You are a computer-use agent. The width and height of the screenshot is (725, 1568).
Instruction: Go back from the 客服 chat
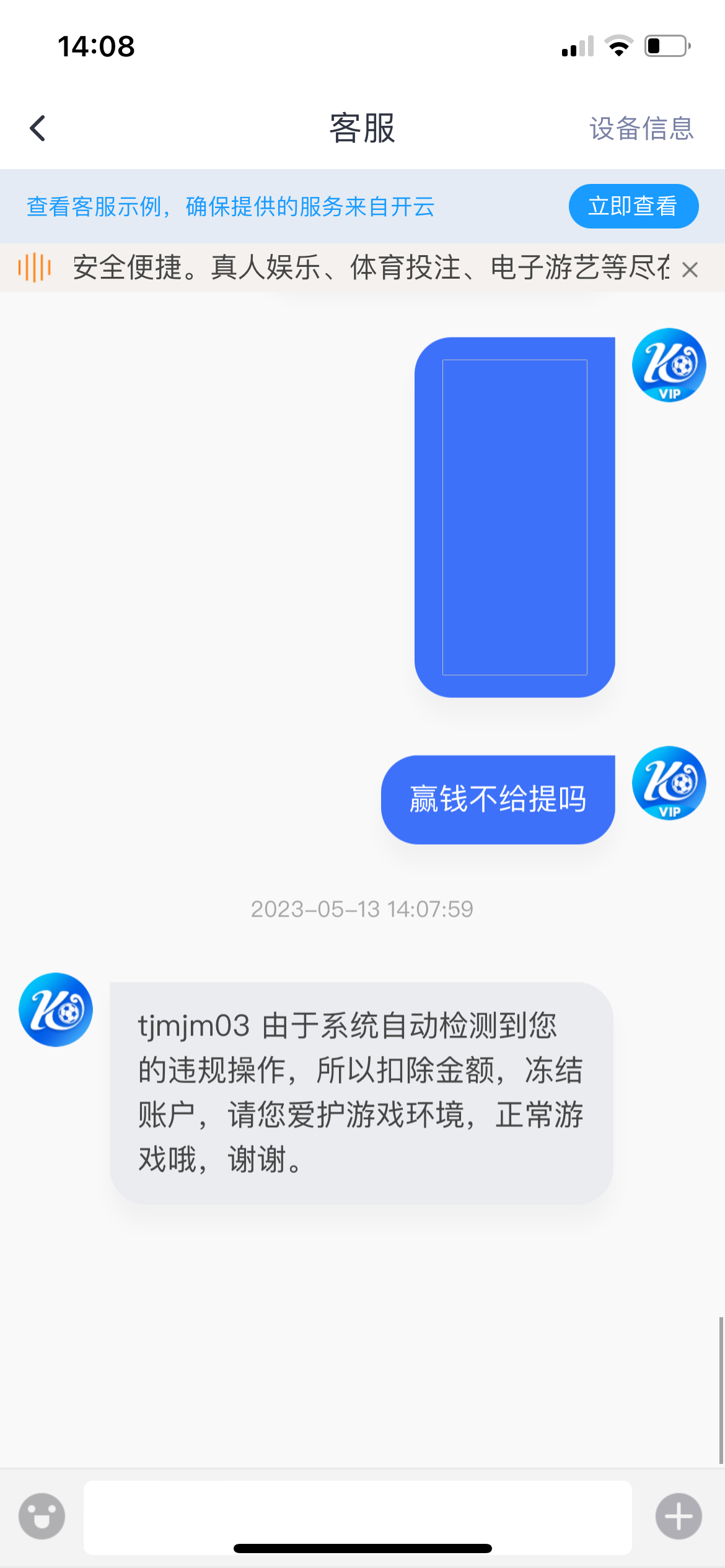[38, 129]
